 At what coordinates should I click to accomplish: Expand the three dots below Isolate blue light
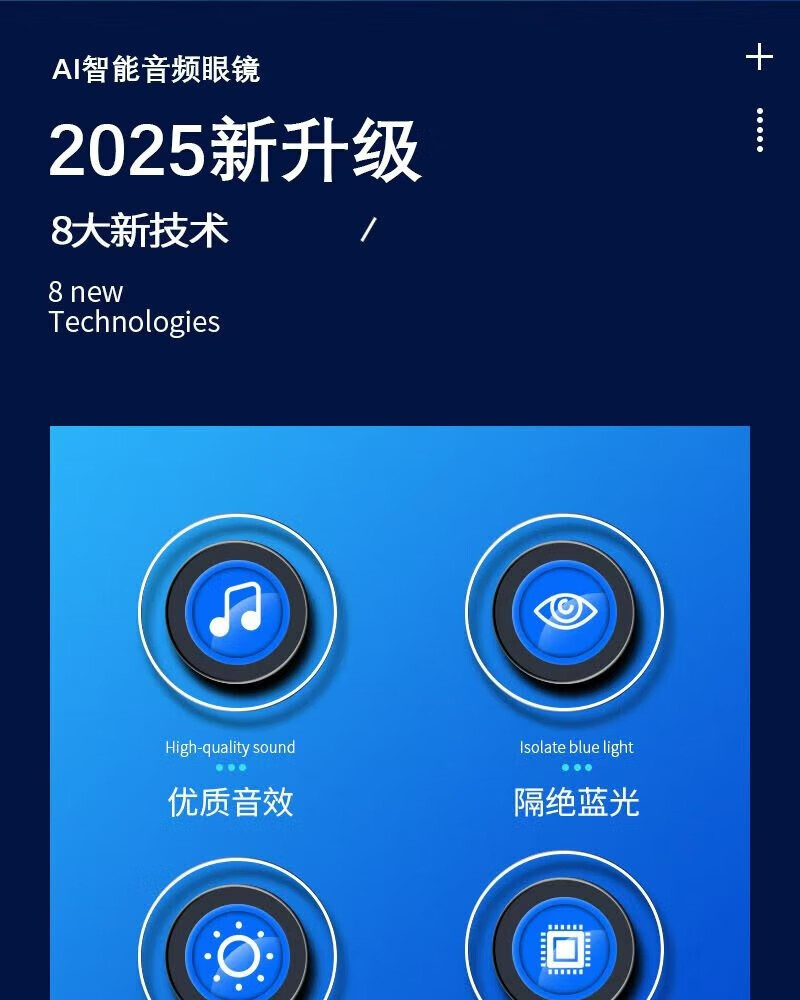pyautogui.click(x=575, y=765)
